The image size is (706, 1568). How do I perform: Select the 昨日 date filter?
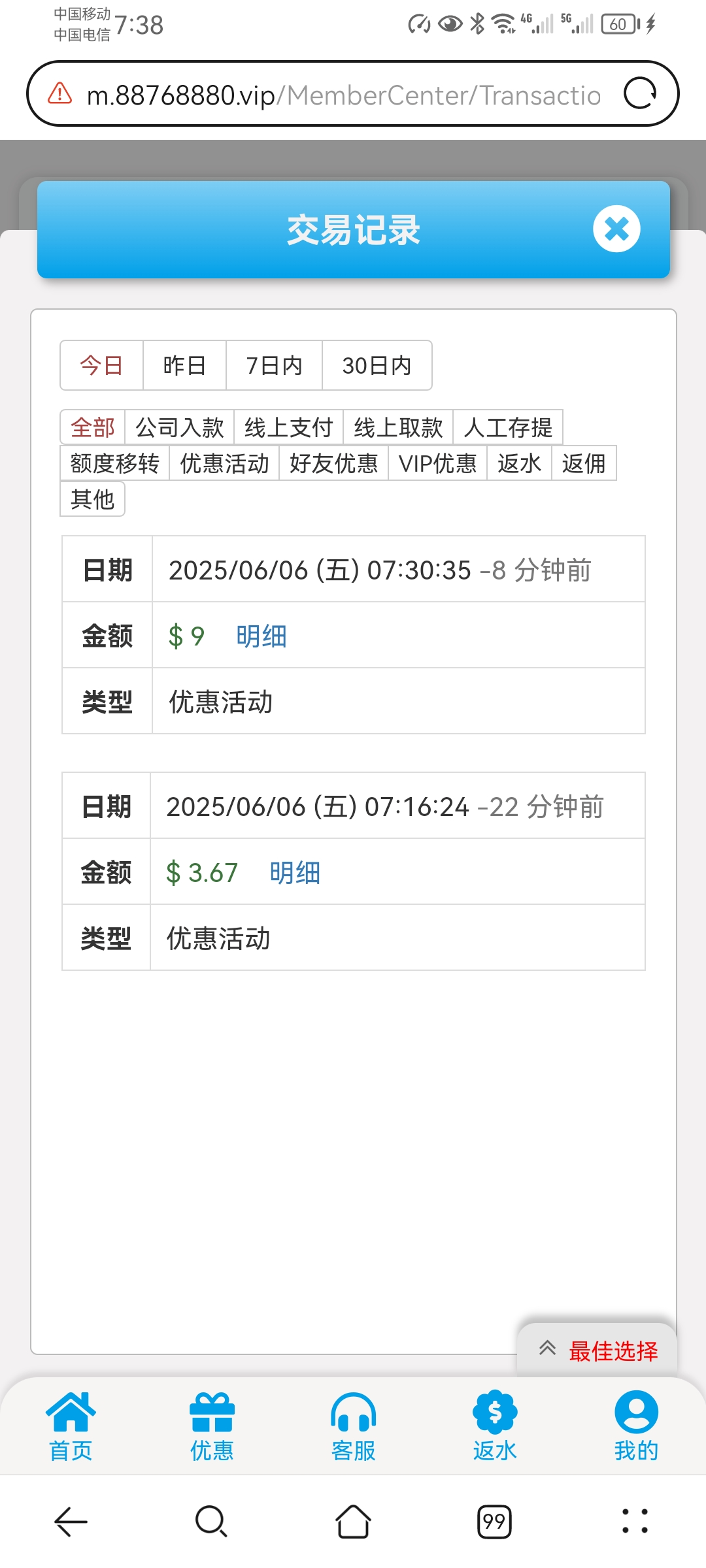point(184,366)
